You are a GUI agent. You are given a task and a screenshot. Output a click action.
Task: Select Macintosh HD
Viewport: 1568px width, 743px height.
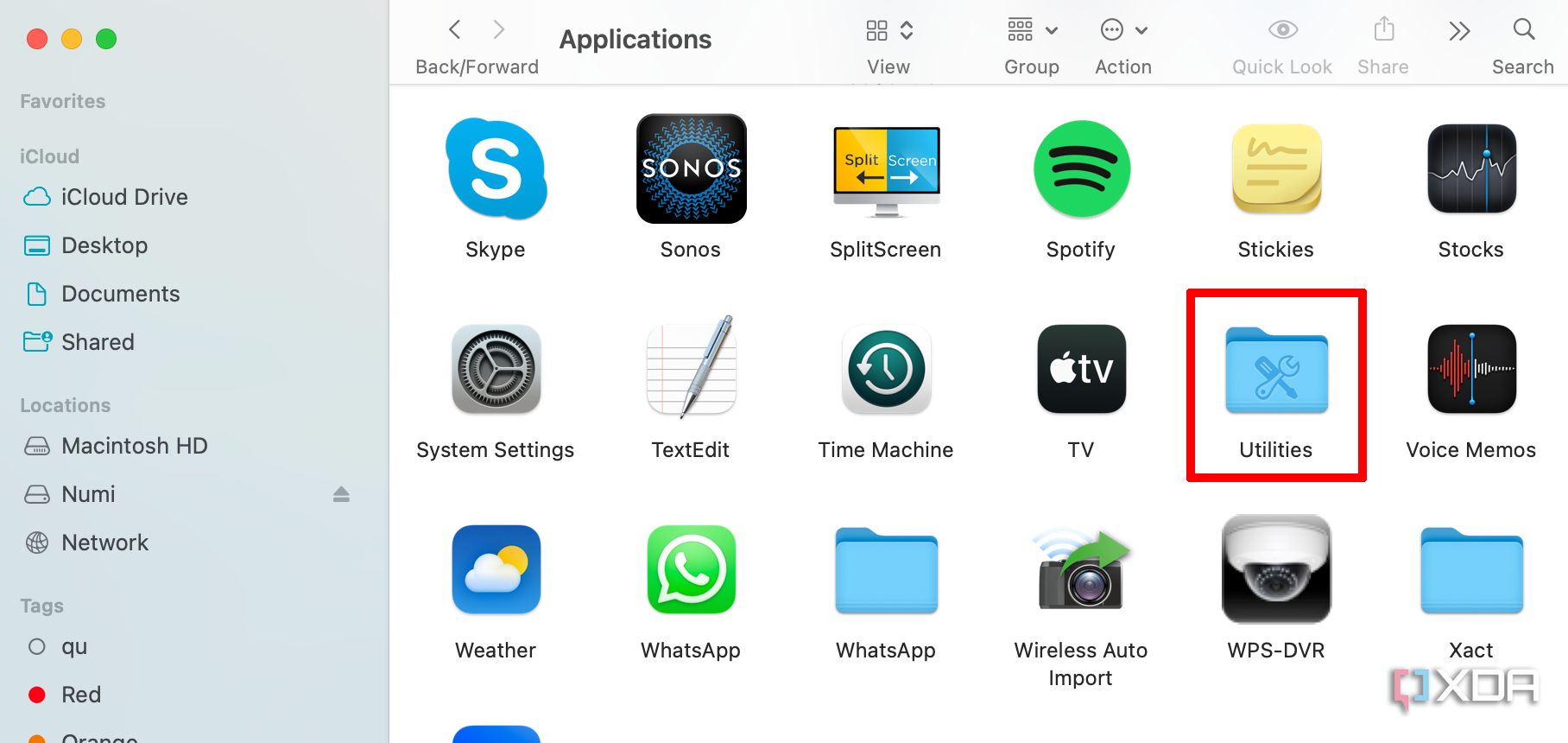click(x=134, y=446)
